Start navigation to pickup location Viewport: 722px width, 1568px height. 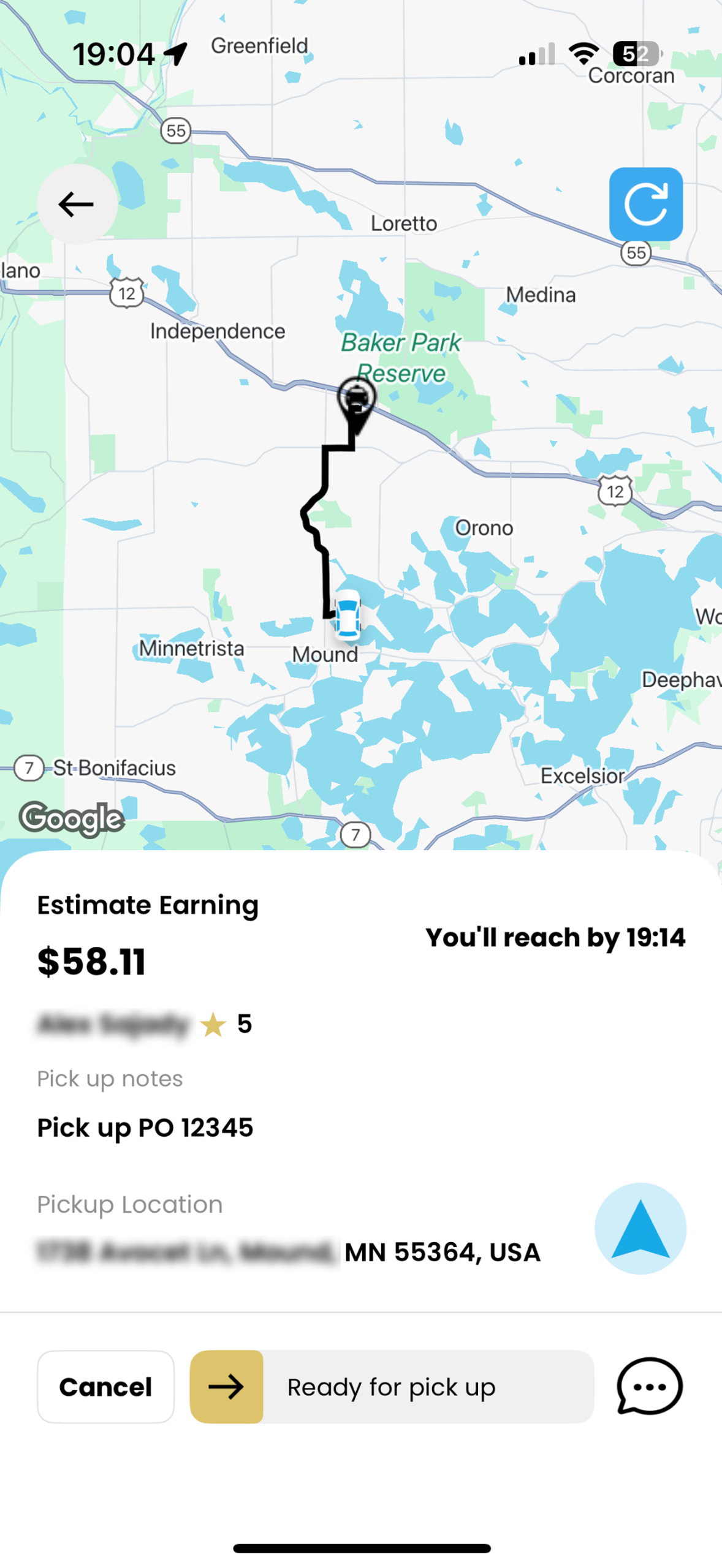[640, 1228]
